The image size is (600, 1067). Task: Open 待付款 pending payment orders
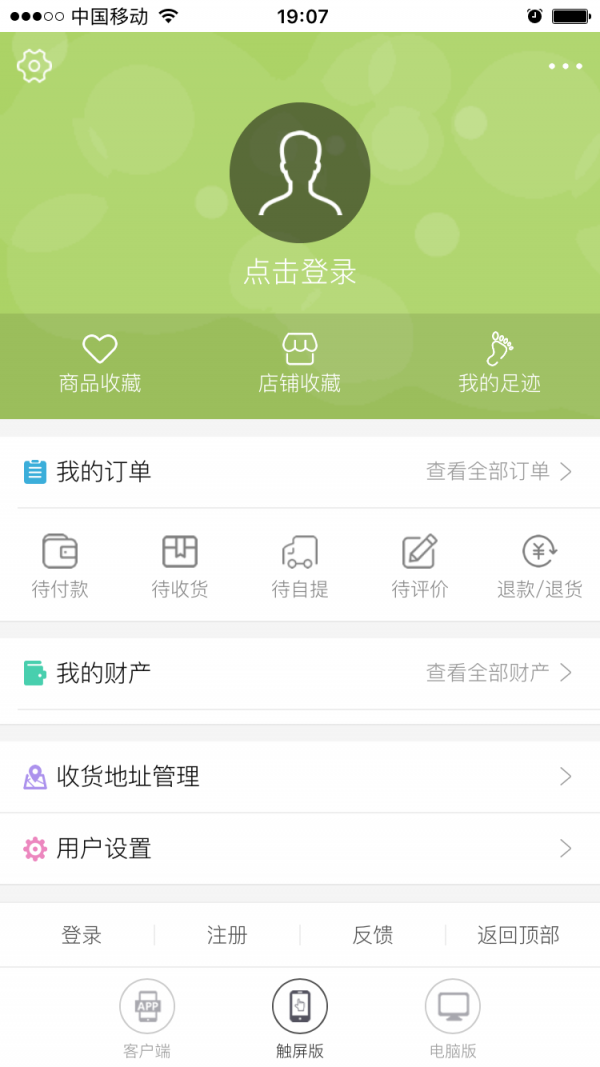(60, 566)
